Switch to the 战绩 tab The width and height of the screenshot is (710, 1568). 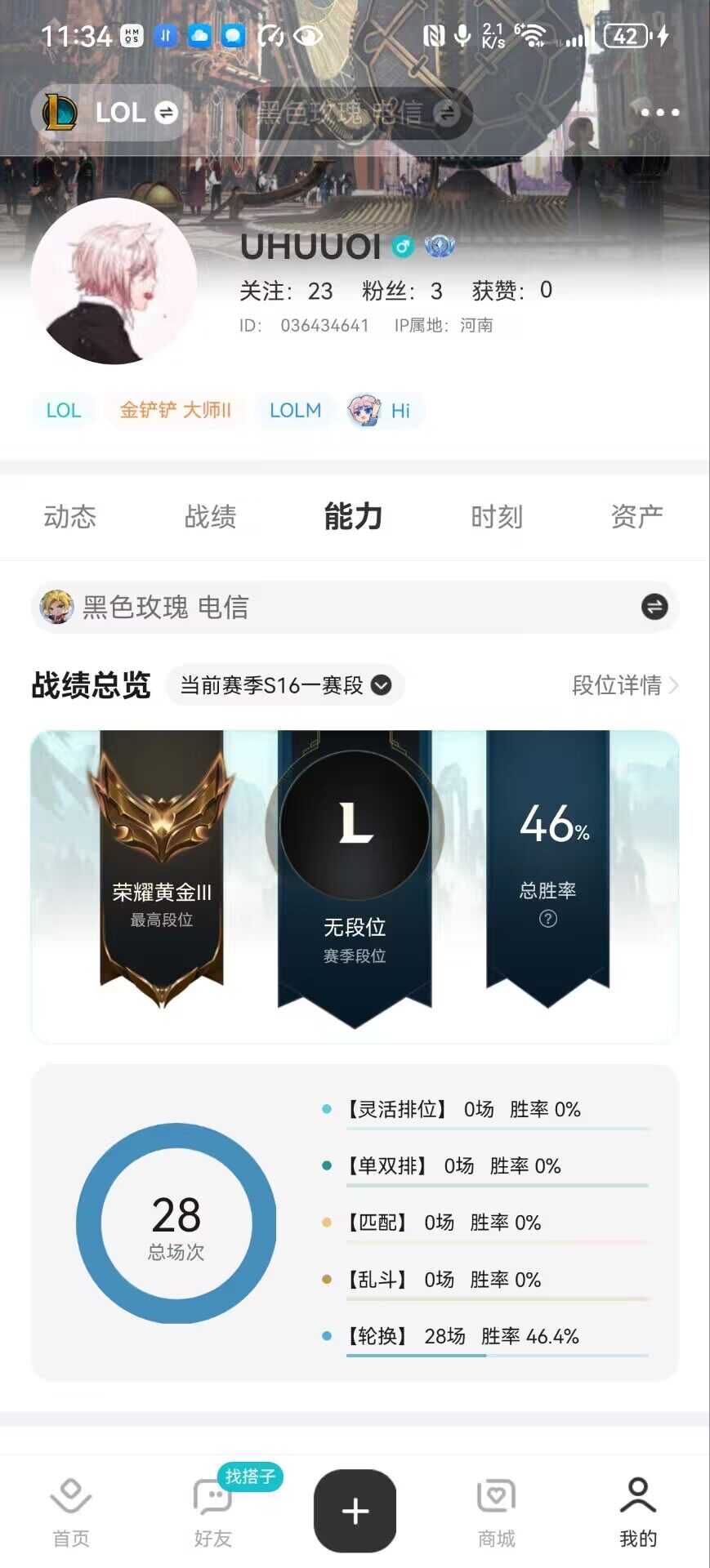(x=210, y=516)
